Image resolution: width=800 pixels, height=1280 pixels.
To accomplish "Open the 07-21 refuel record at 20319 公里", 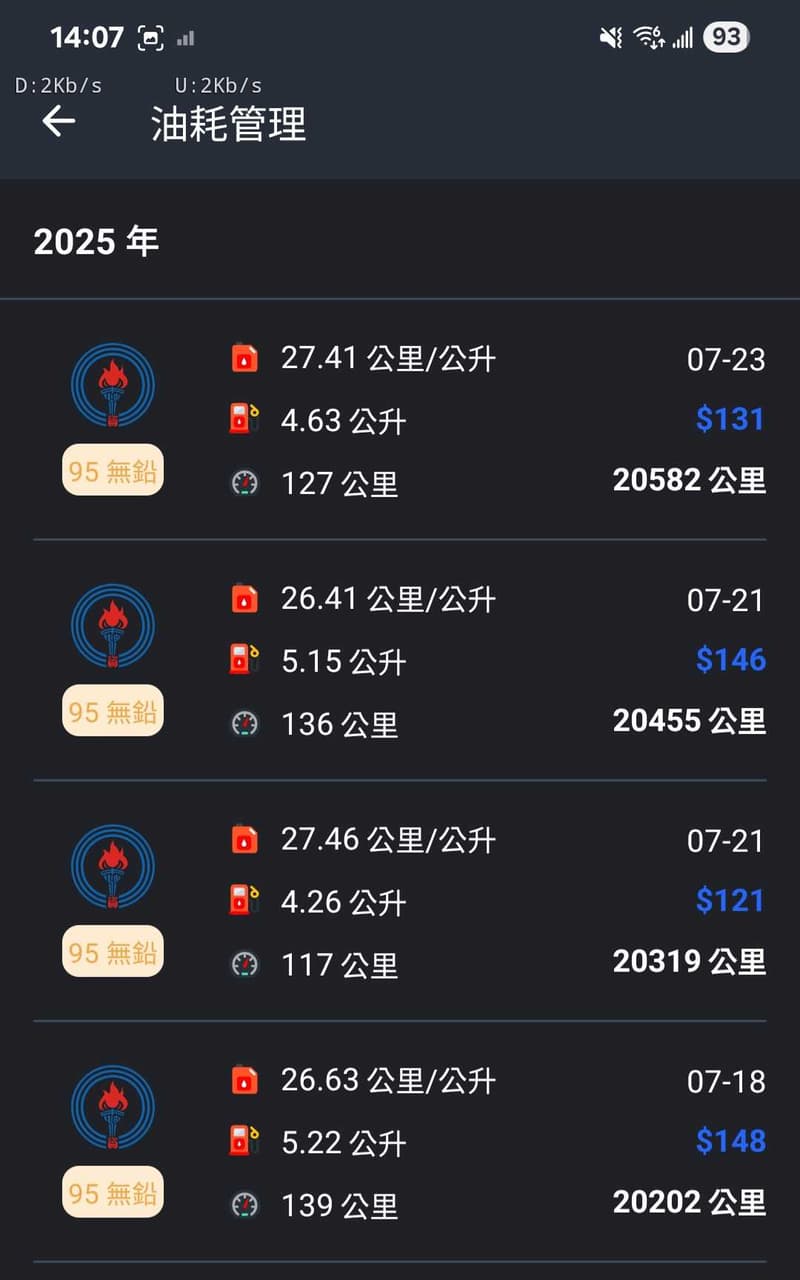I will (400, 902).
